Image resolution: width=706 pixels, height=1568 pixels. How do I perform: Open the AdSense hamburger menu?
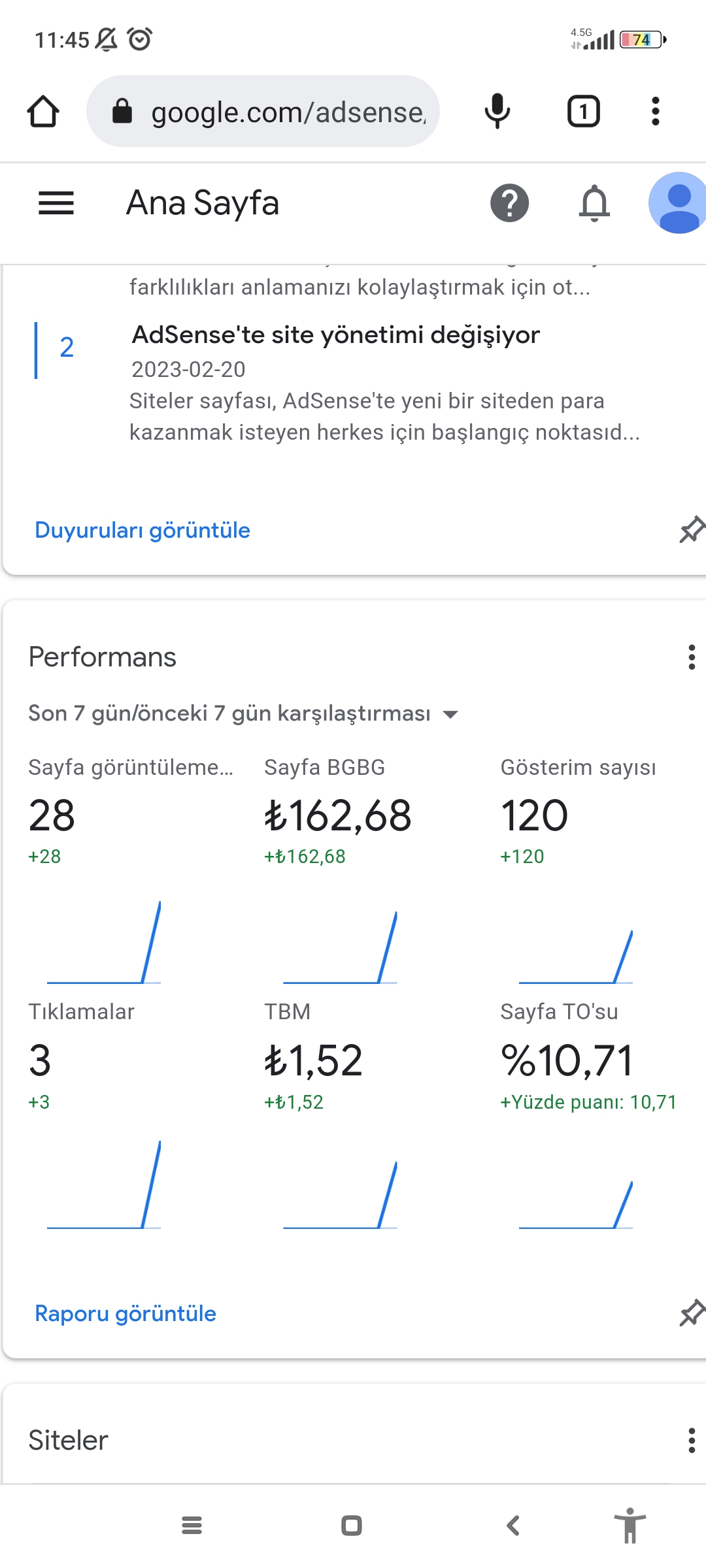point(56,203)
